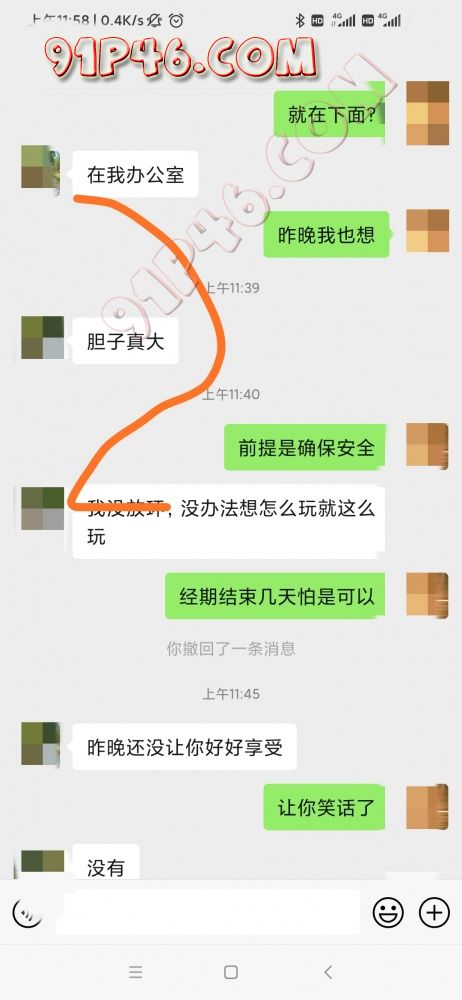462x1000 pixels.
Task: Open the recent apps menu
Action: click(135, 972)
